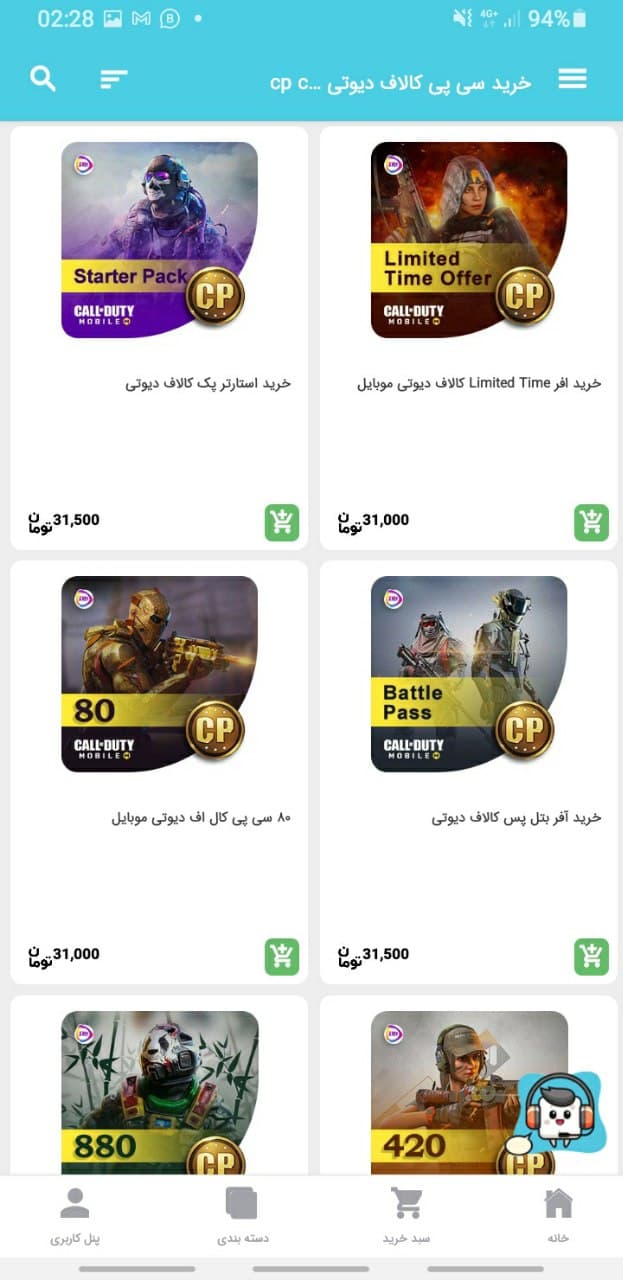
Task: Open the hamburger drawer menu
Action: coord(572,79)
